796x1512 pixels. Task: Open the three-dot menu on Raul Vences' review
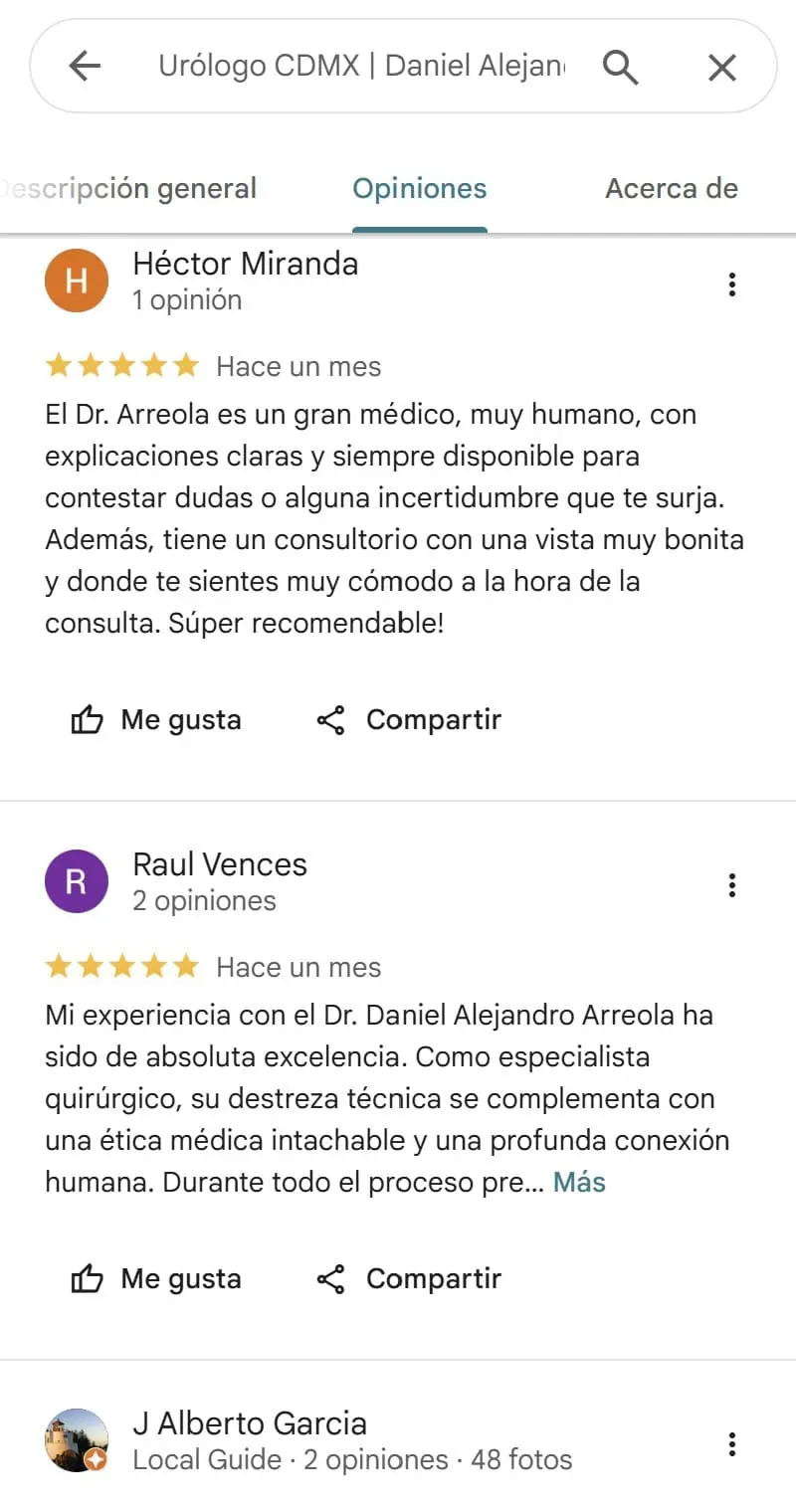coord(732,885)
